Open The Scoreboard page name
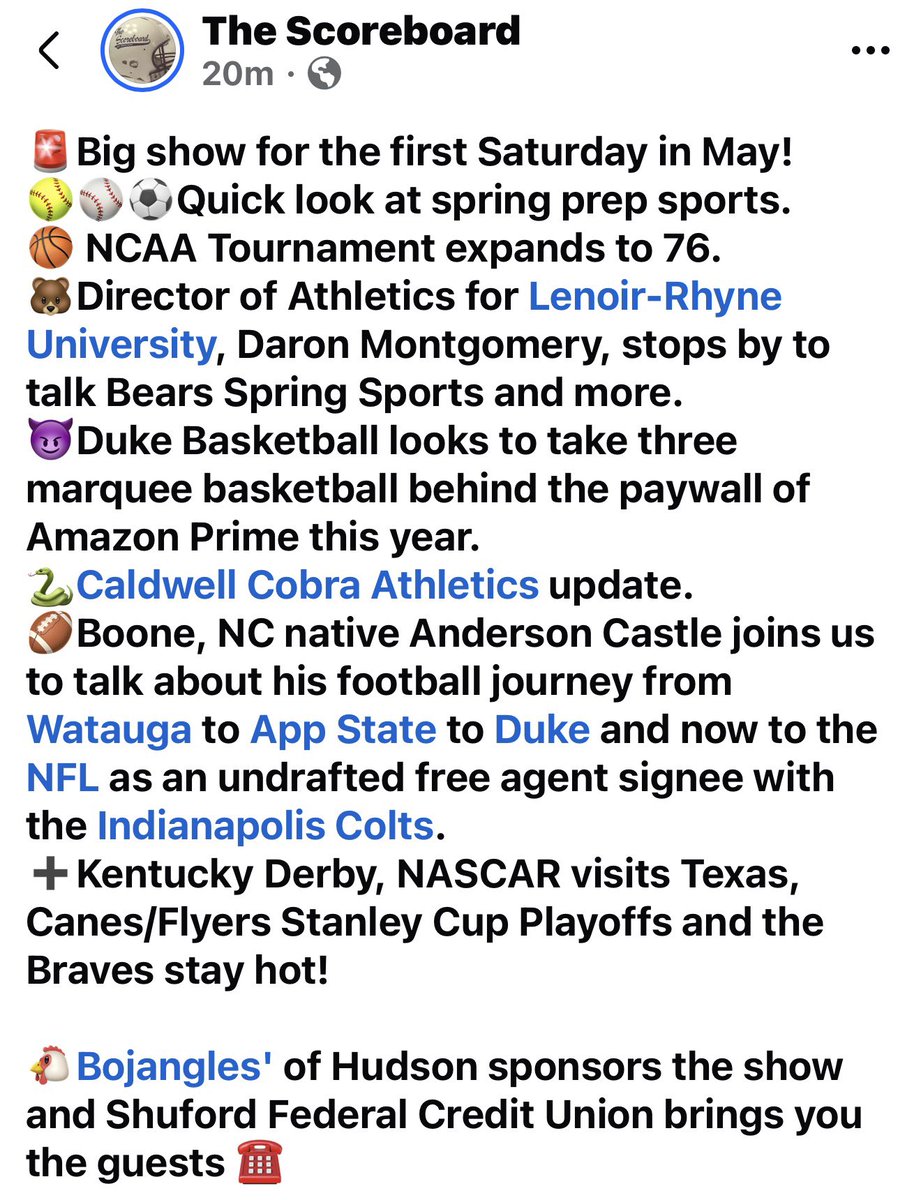Image resolution: width=921 pixels, height=1200 pixels. (360, 32)
